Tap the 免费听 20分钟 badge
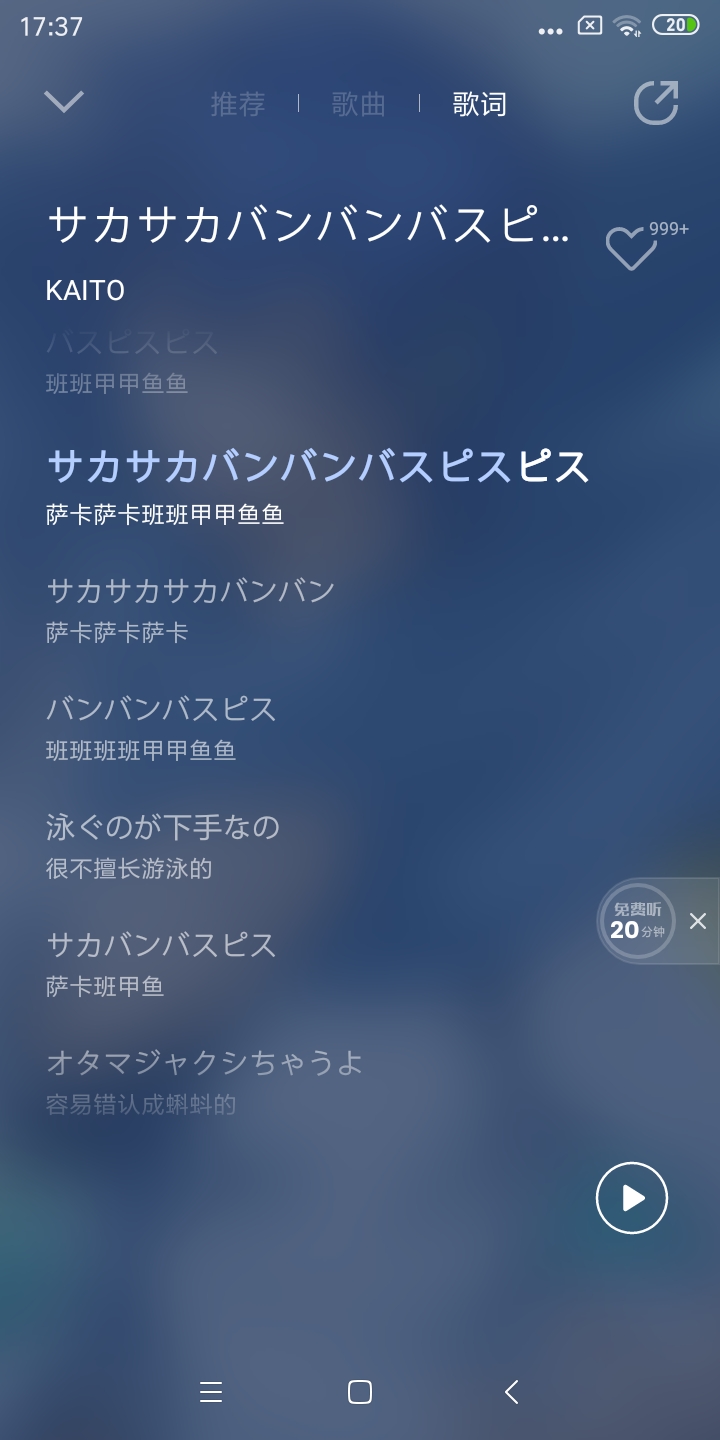The height and width of the screenshot is (1440, 720). click(638, 921)
